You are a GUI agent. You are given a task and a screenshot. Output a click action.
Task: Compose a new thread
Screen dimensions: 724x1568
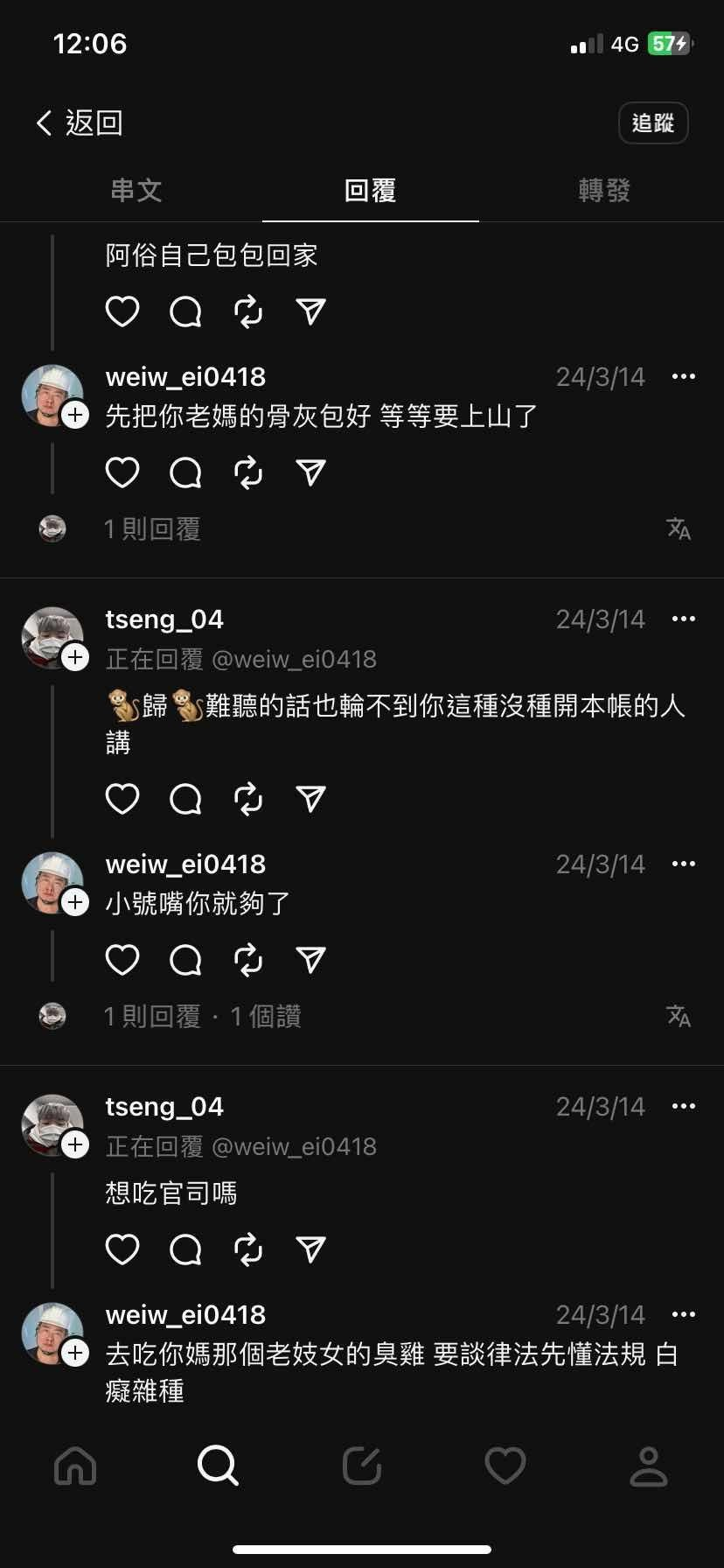(361, 1466)
